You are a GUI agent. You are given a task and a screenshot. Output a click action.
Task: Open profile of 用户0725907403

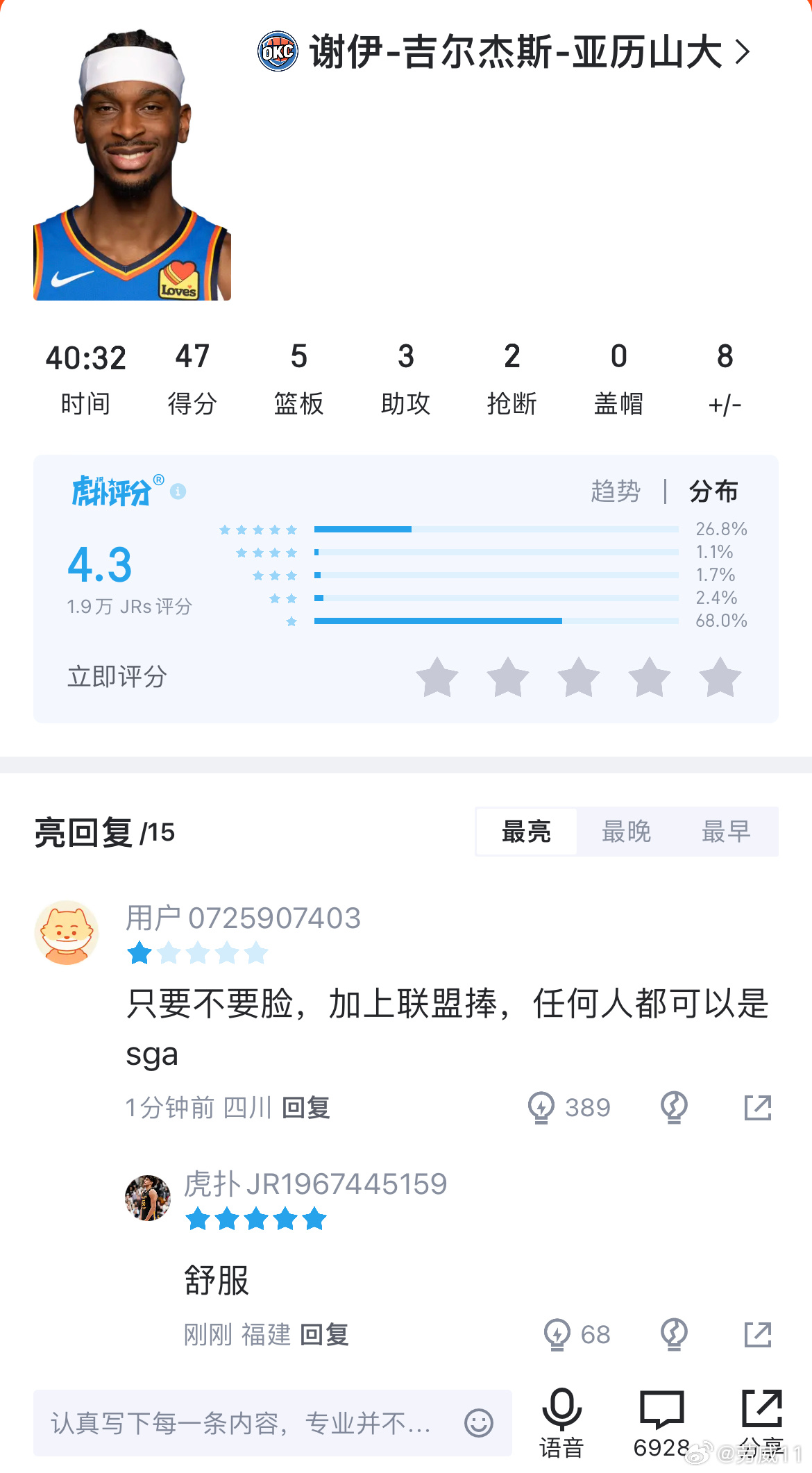[242, 918]
